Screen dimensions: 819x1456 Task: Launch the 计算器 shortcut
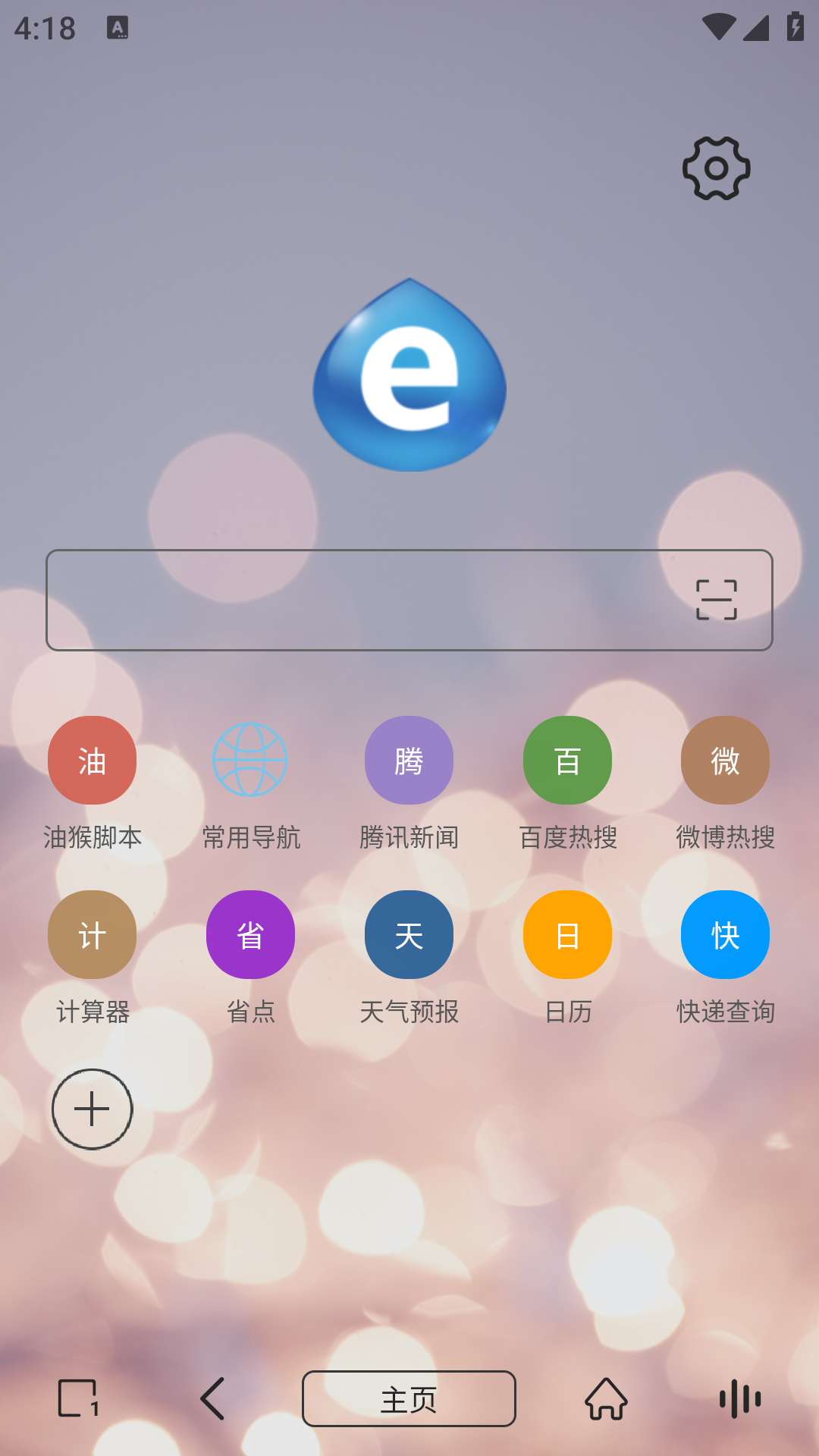coord(93,935)
